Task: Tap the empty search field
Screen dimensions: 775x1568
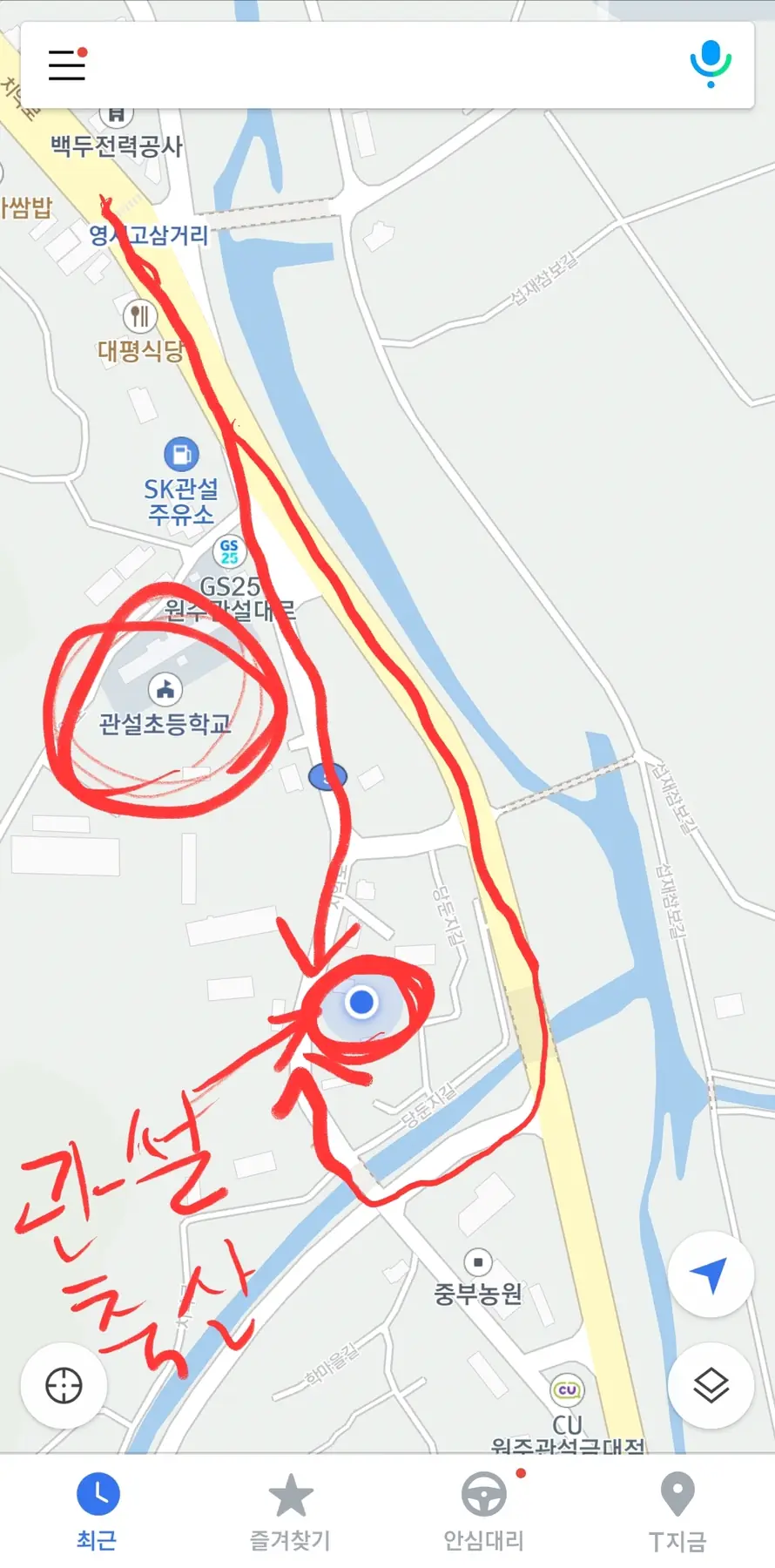Action: 383,65
